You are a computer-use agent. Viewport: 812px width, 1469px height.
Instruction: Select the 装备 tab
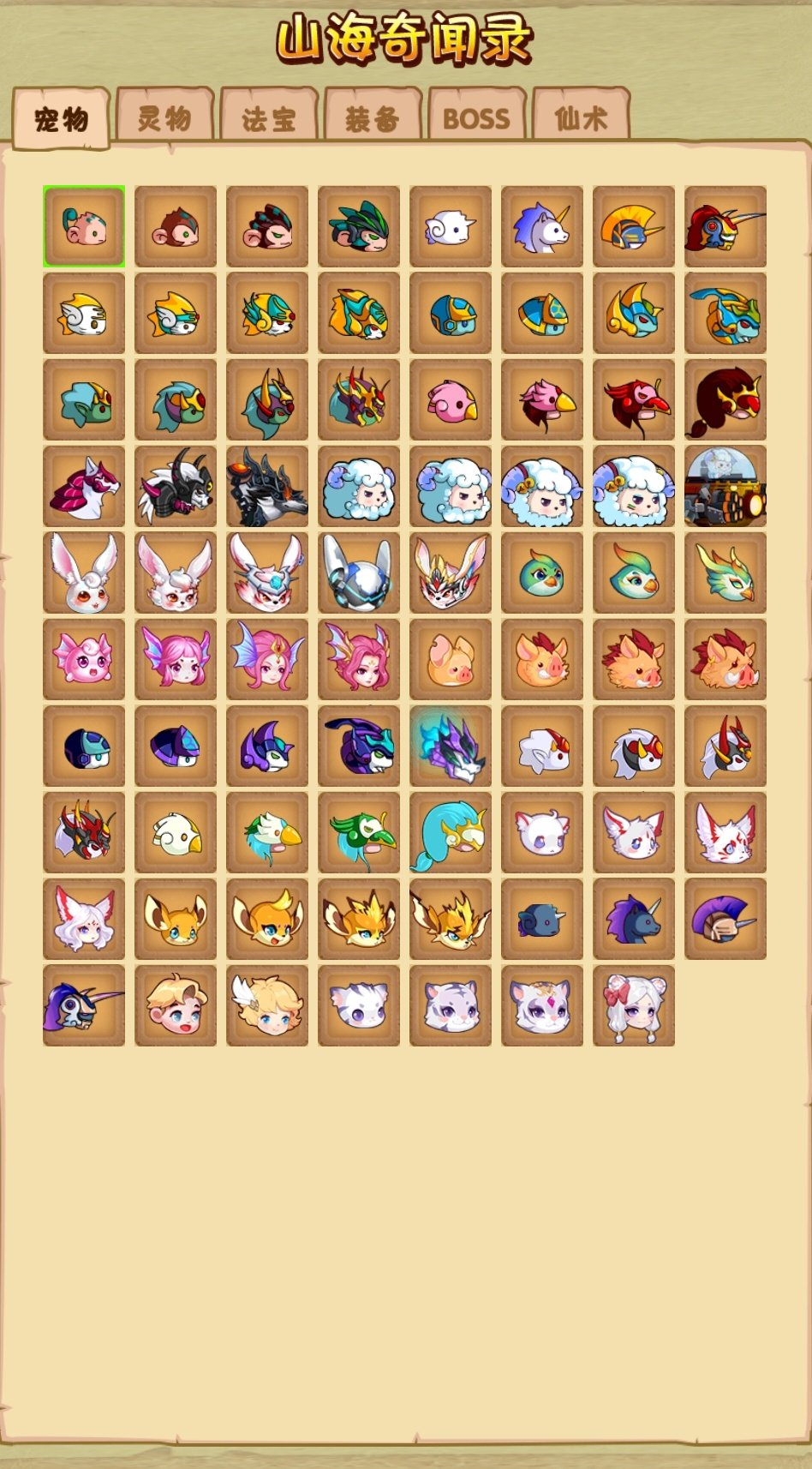(373, 118)
